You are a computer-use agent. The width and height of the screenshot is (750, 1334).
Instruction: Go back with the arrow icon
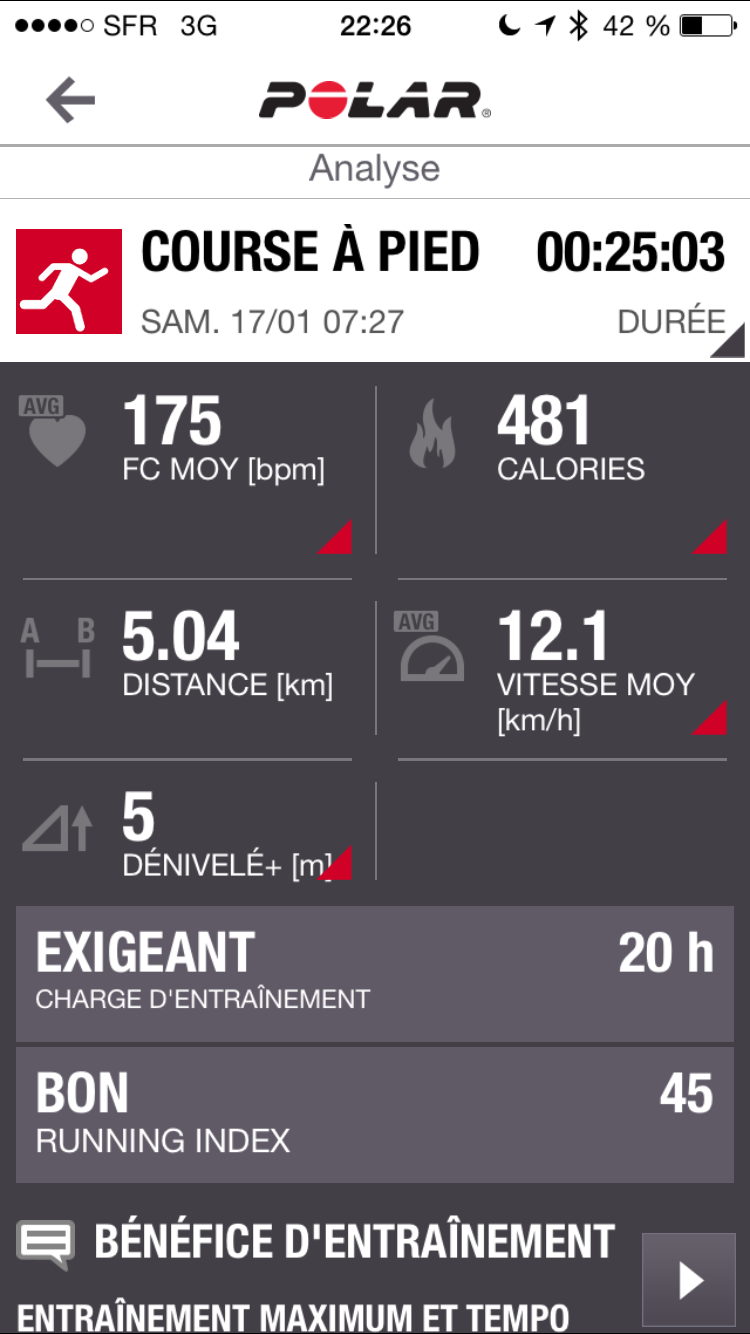tap(70, 100)
